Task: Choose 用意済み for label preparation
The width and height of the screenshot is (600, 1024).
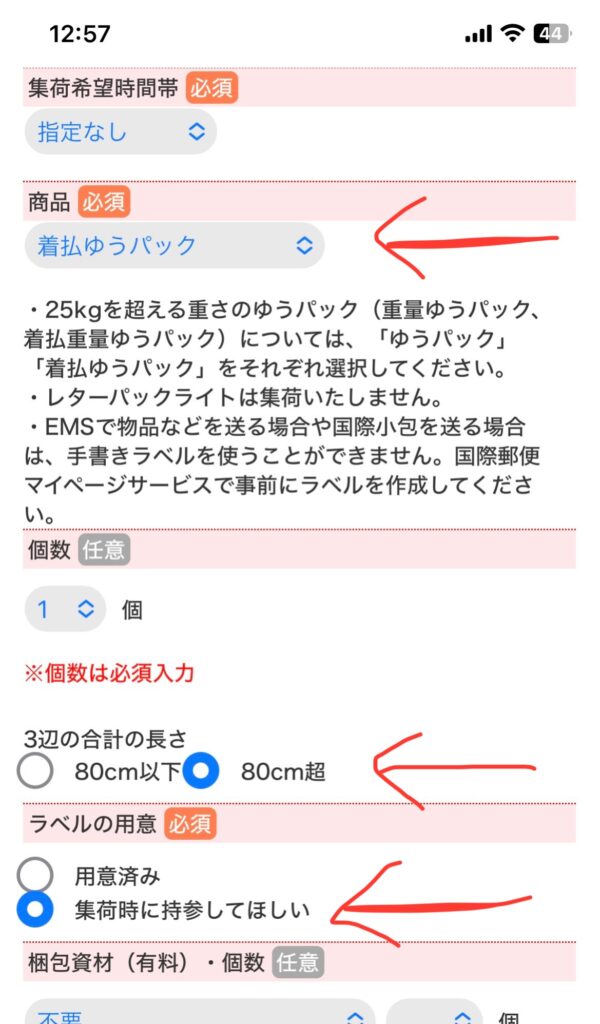Action: click(x=37, y=876)
